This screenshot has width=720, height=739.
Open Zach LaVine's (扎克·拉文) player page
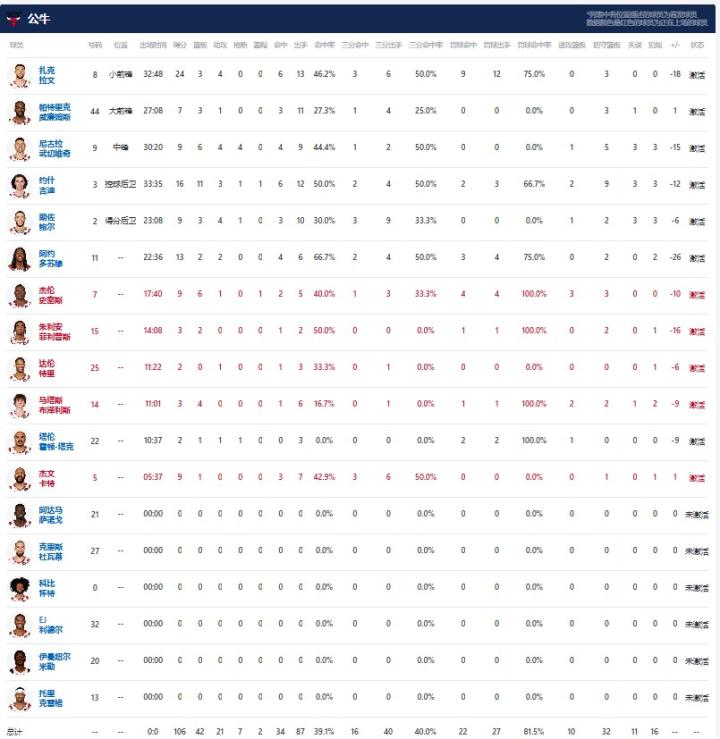tap(47, 75)
